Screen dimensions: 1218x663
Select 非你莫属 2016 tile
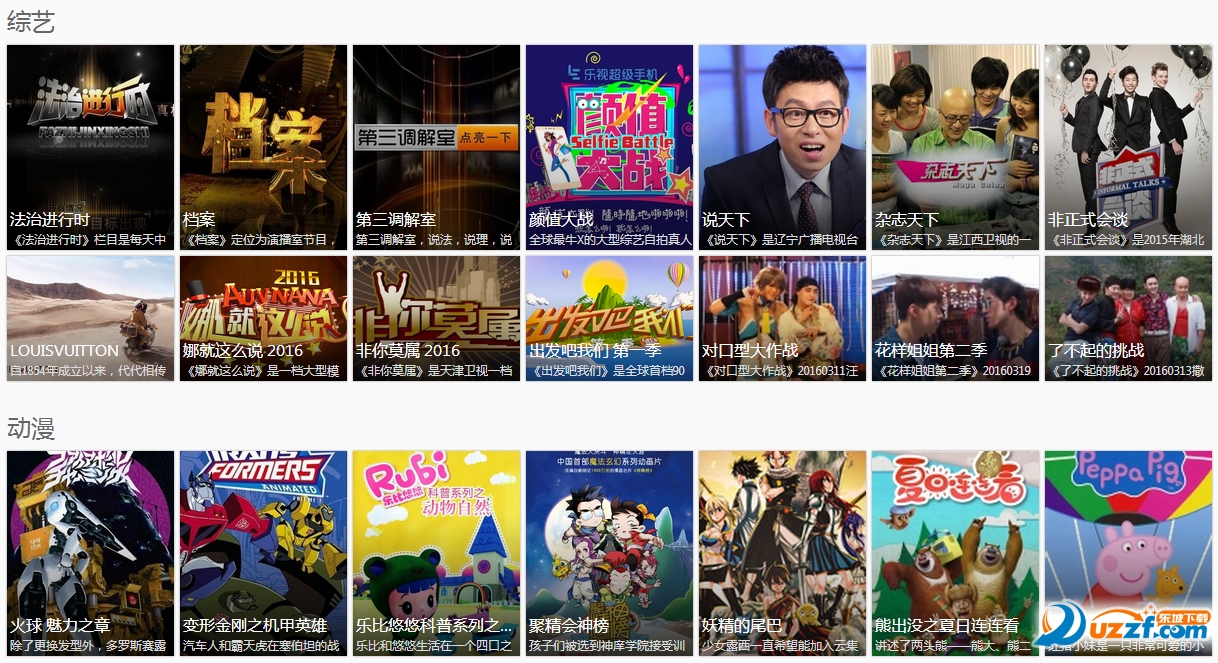(x=436, y=317)
